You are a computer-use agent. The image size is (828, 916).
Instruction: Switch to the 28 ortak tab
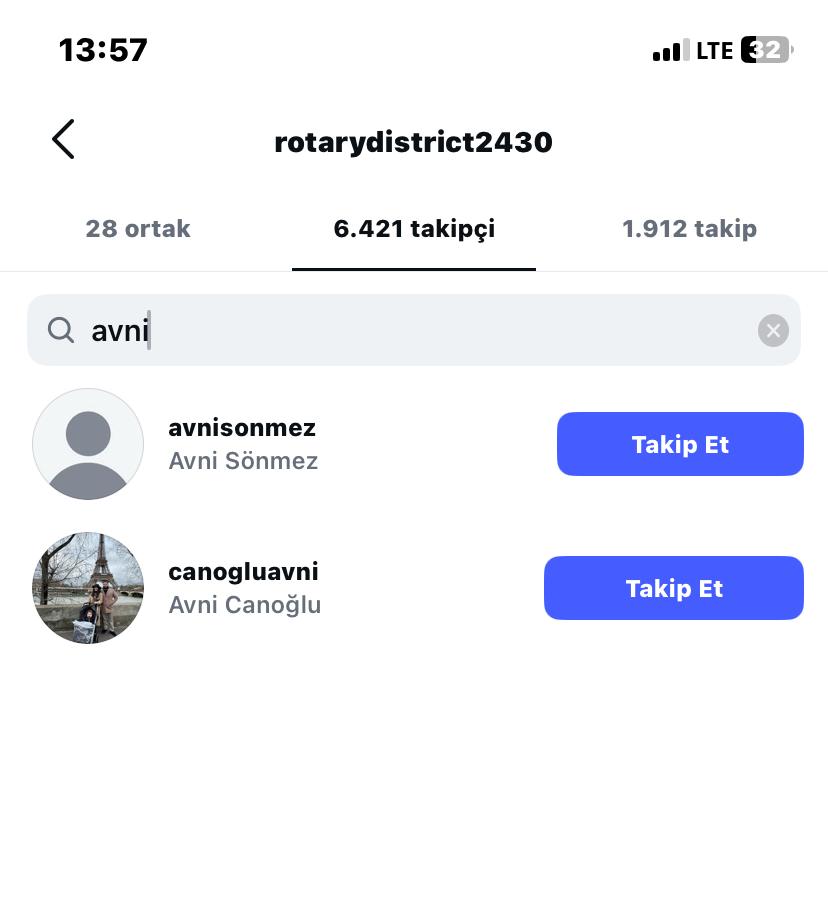pos(138,229)
